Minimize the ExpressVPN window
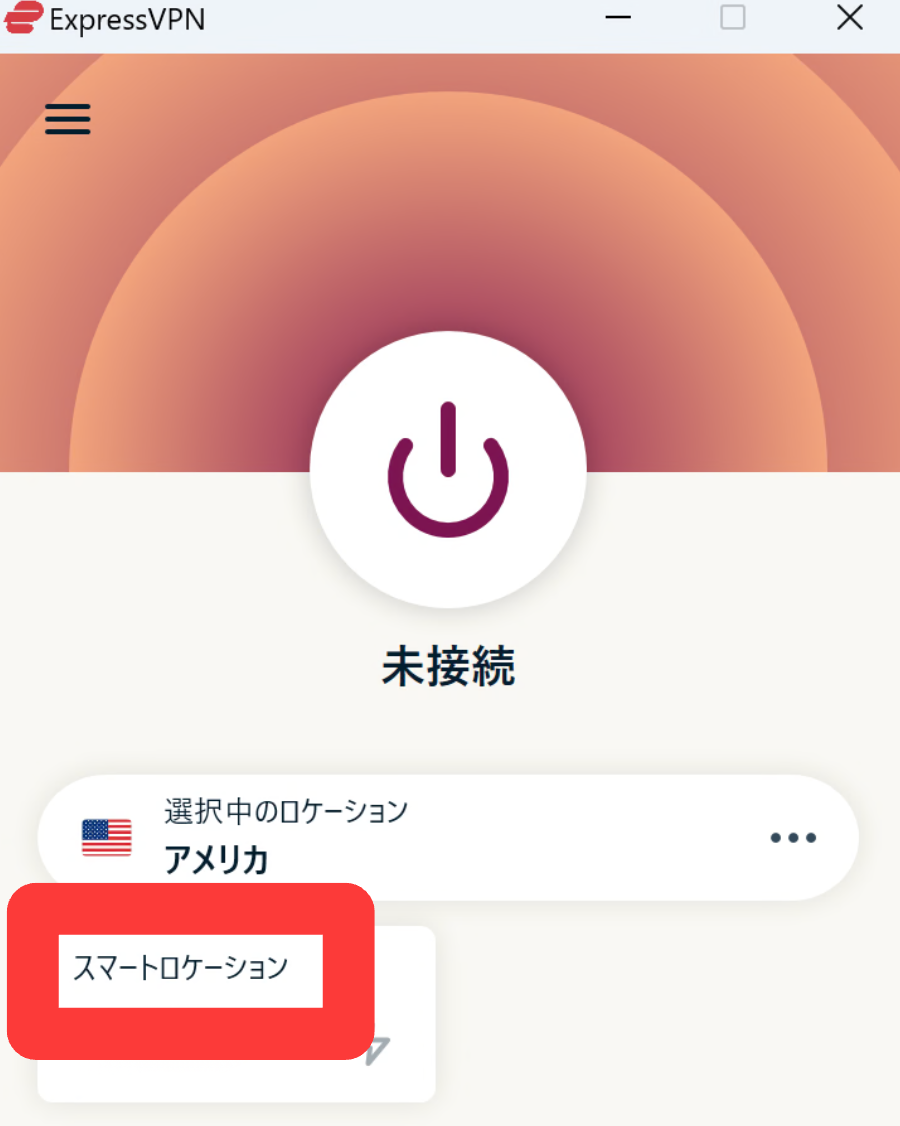The image size is (900, 1126). coord(618,18)
